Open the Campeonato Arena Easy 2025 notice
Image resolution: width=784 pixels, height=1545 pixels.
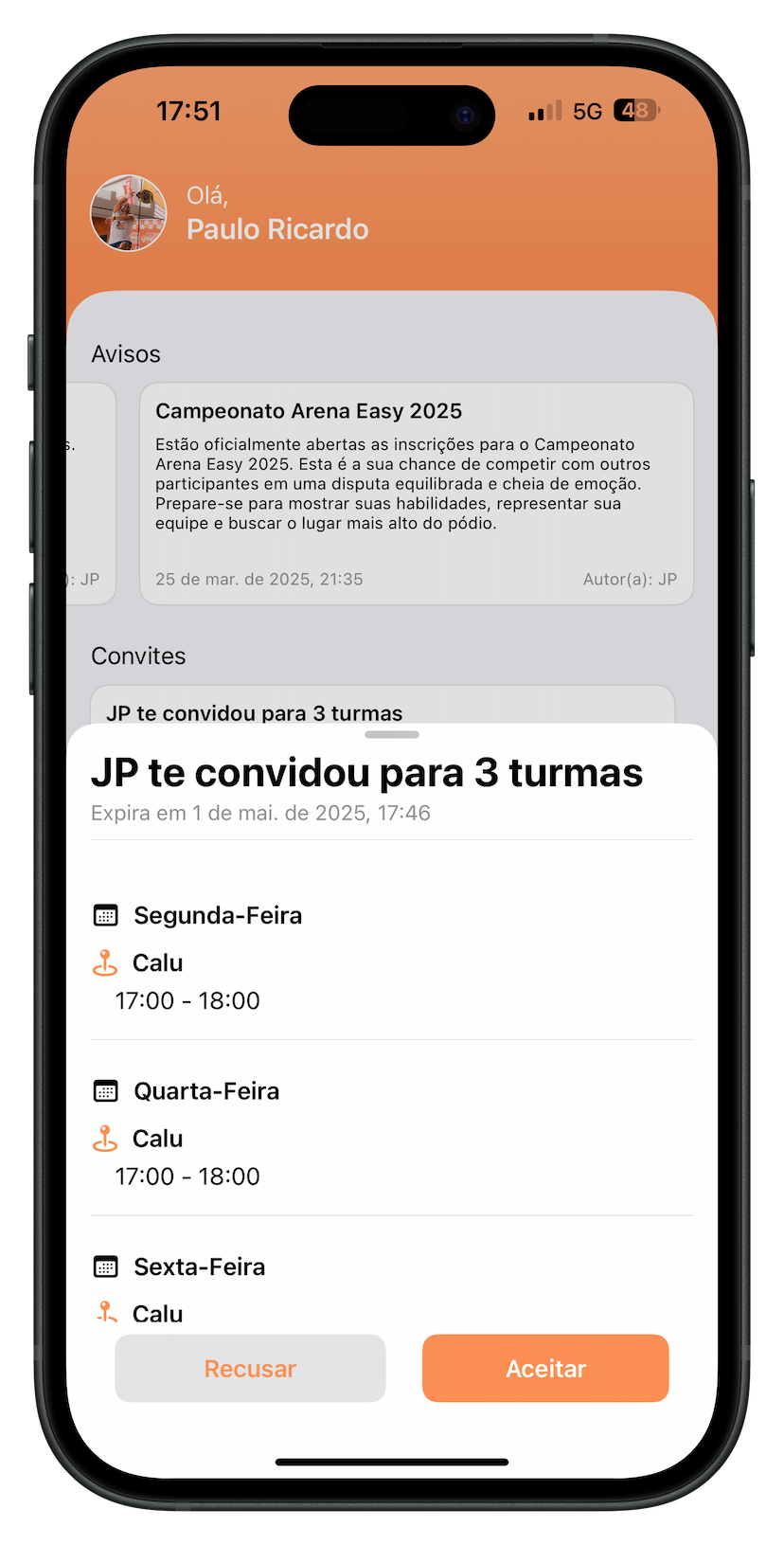pyautogui.click(x=417, y=493)
